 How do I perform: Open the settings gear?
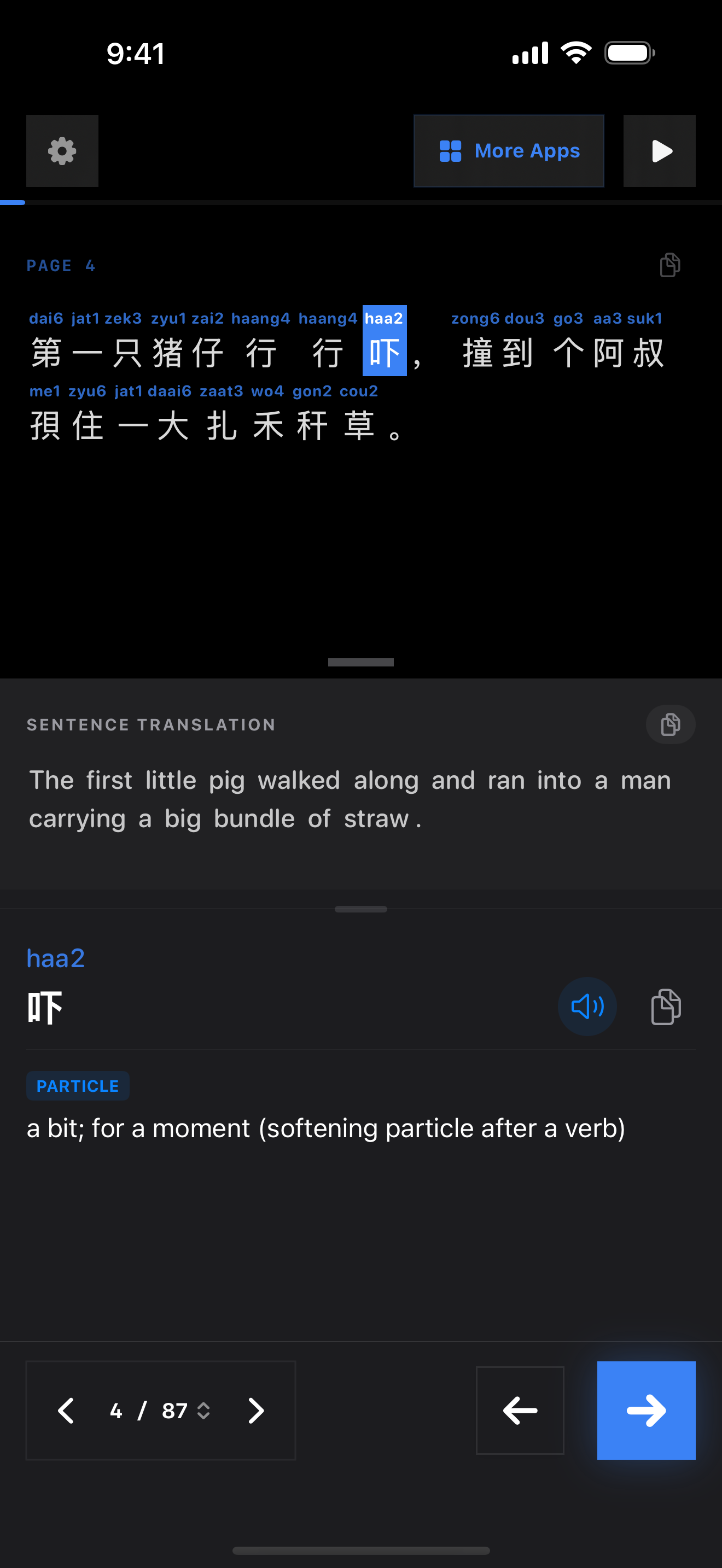click(x=62, y=151)
